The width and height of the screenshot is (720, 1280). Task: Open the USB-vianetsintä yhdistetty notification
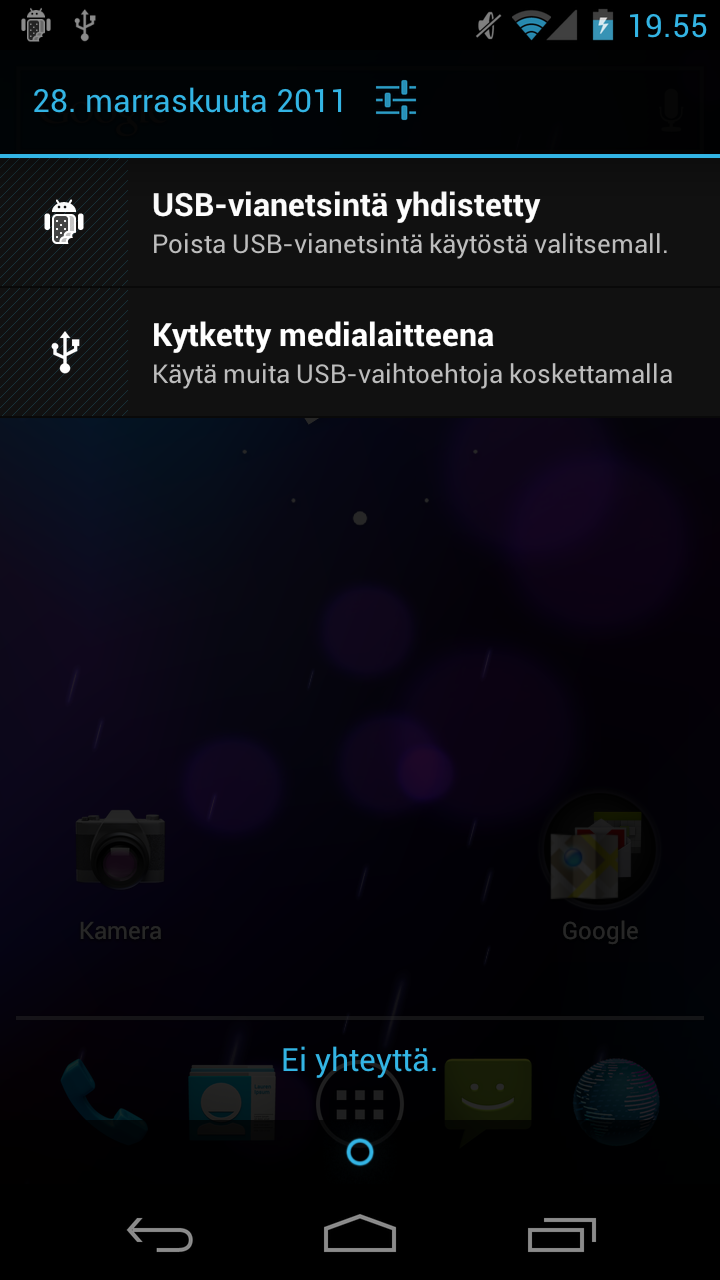tap(360, 223)
